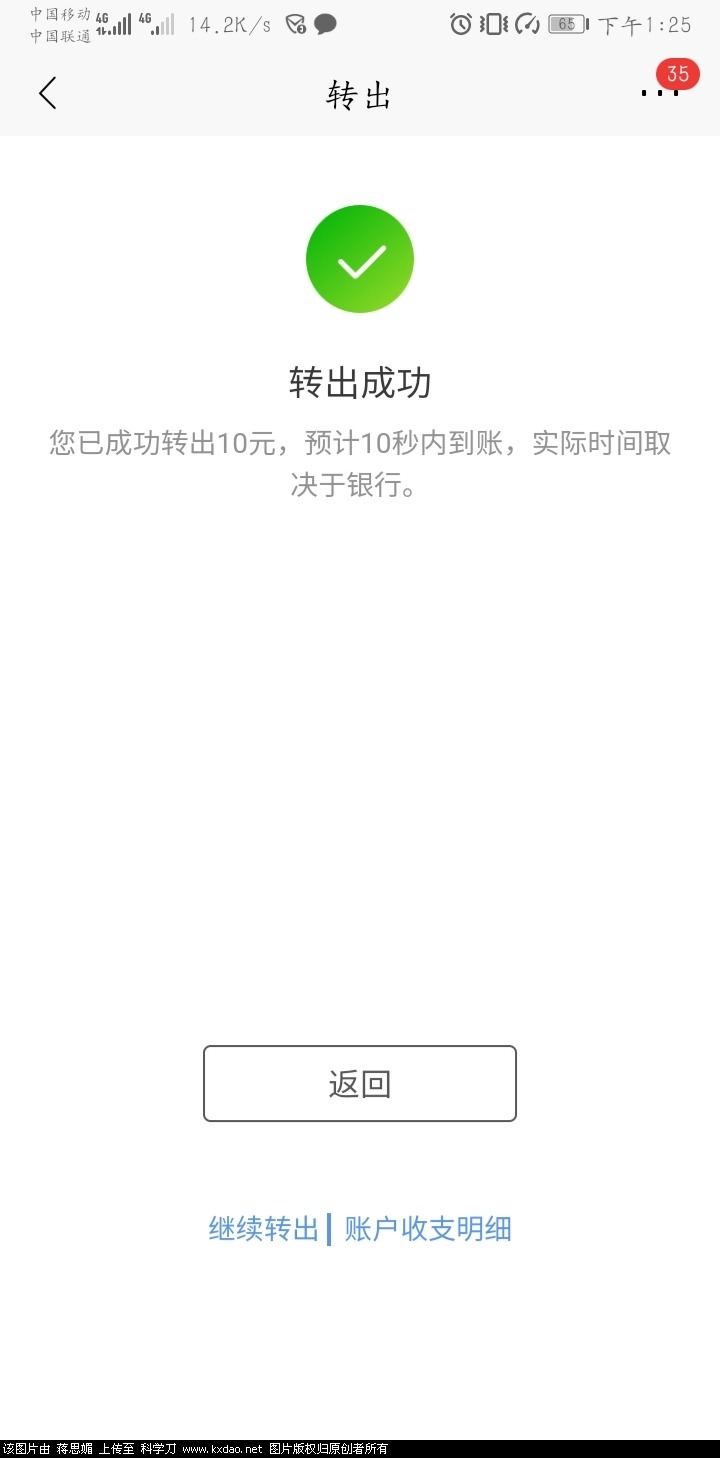Tap the 中国联通 4G signal icon
The image size is (720, 1458).
(x=157, y=22)
